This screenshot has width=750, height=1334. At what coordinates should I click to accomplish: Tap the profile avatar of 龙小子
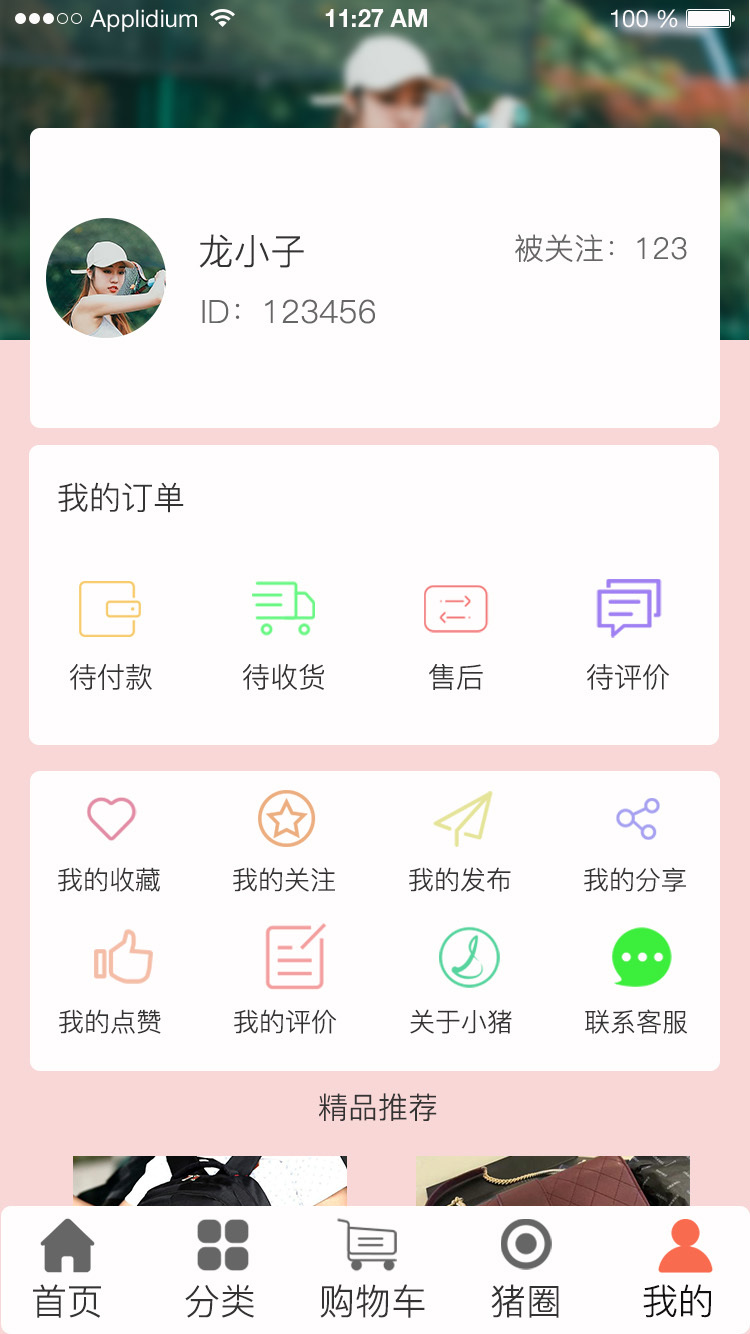pyautogui.click(x=106, y=278)
